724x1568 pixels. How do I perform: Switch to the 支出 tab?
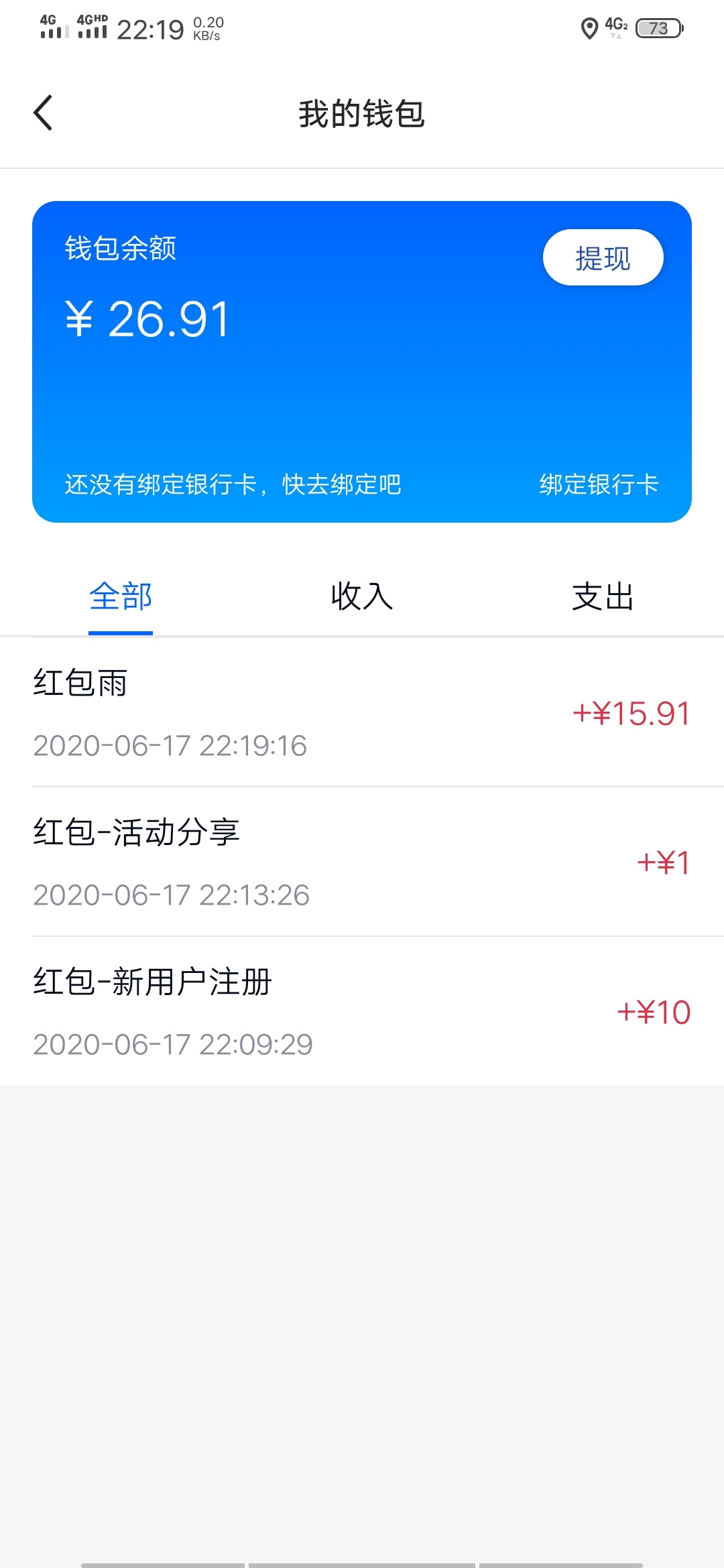[x=603, y=596]
